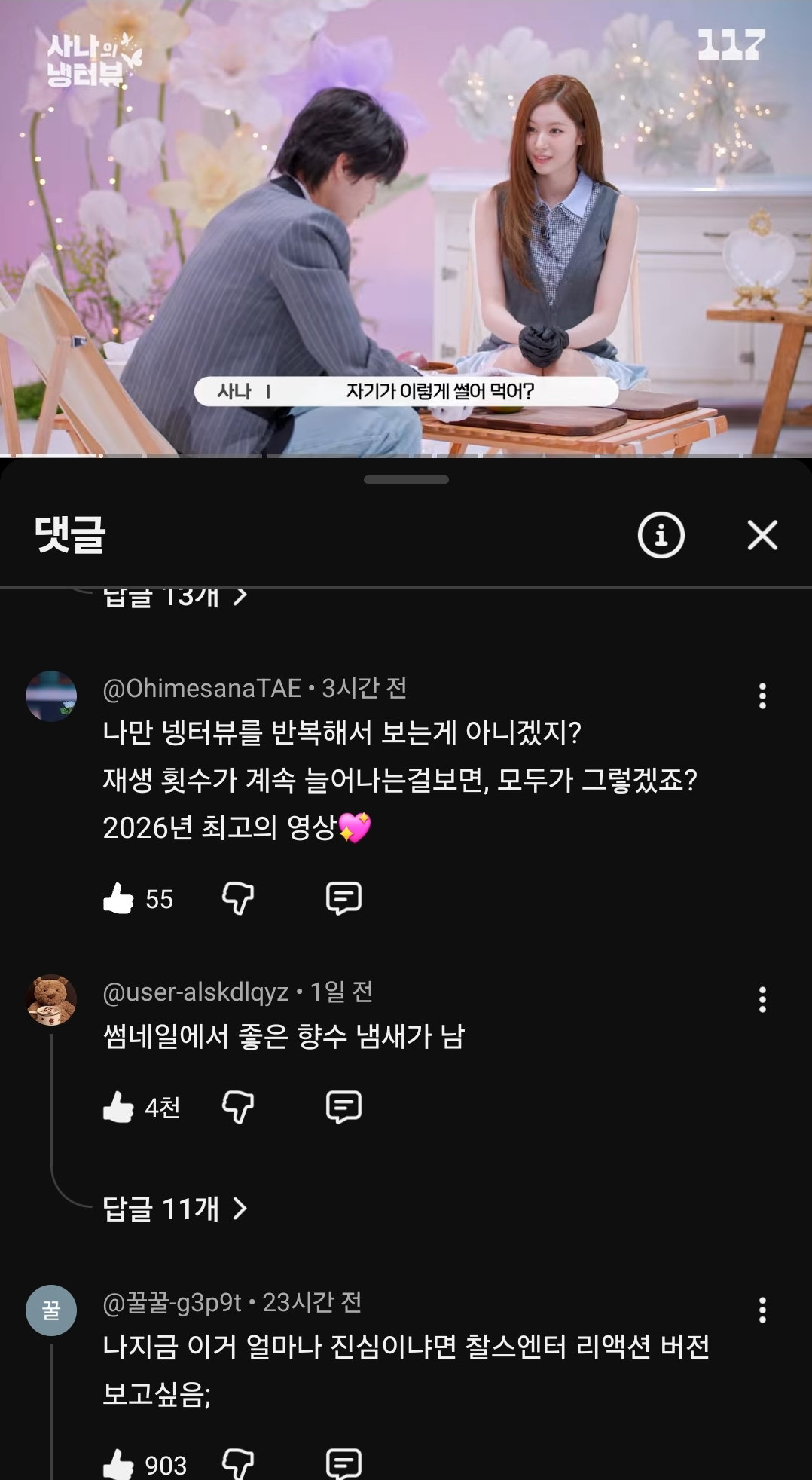
Task: Dislike the comment by @user-alskdlqyz
Action: (238, 1107)
